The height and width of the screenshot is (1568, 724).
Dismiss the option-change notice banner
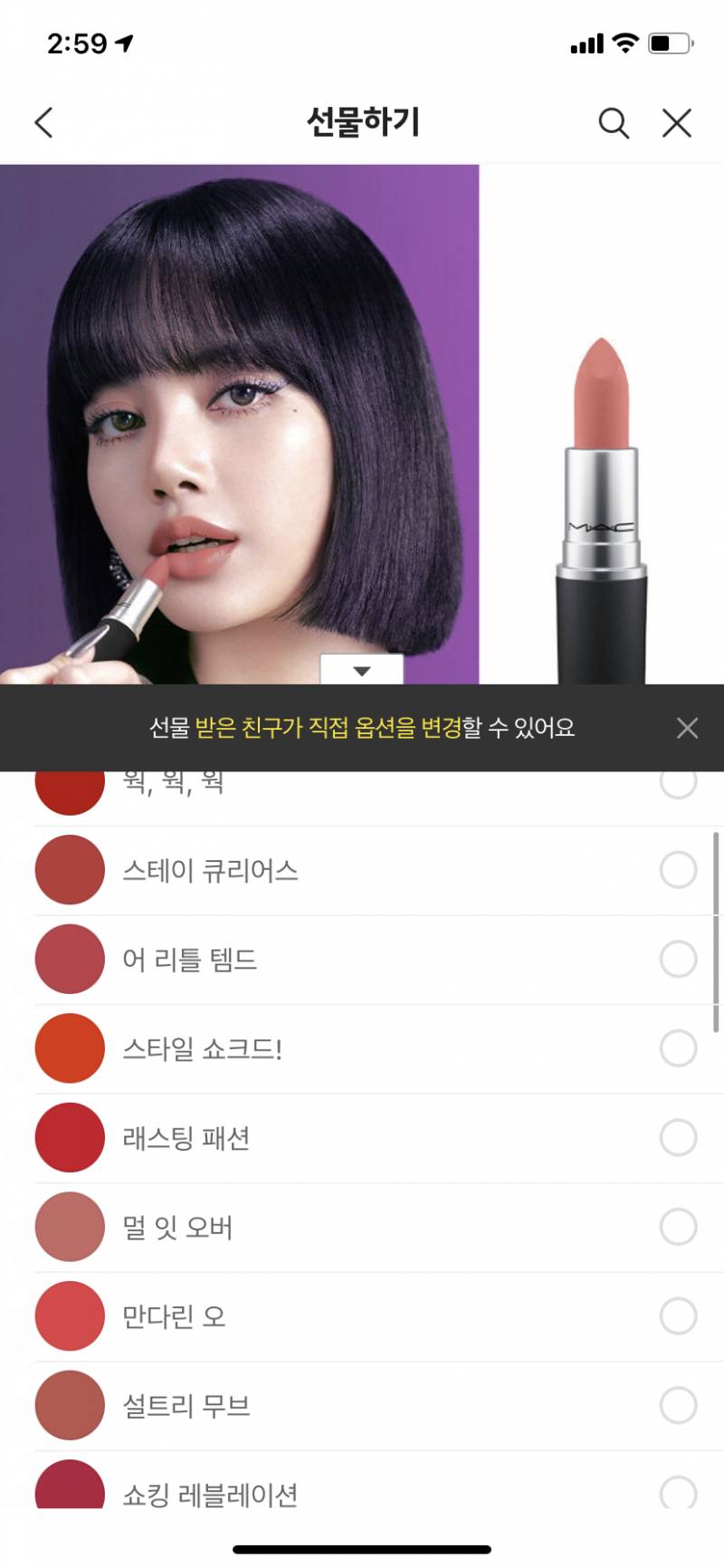(x=687, y=728)
